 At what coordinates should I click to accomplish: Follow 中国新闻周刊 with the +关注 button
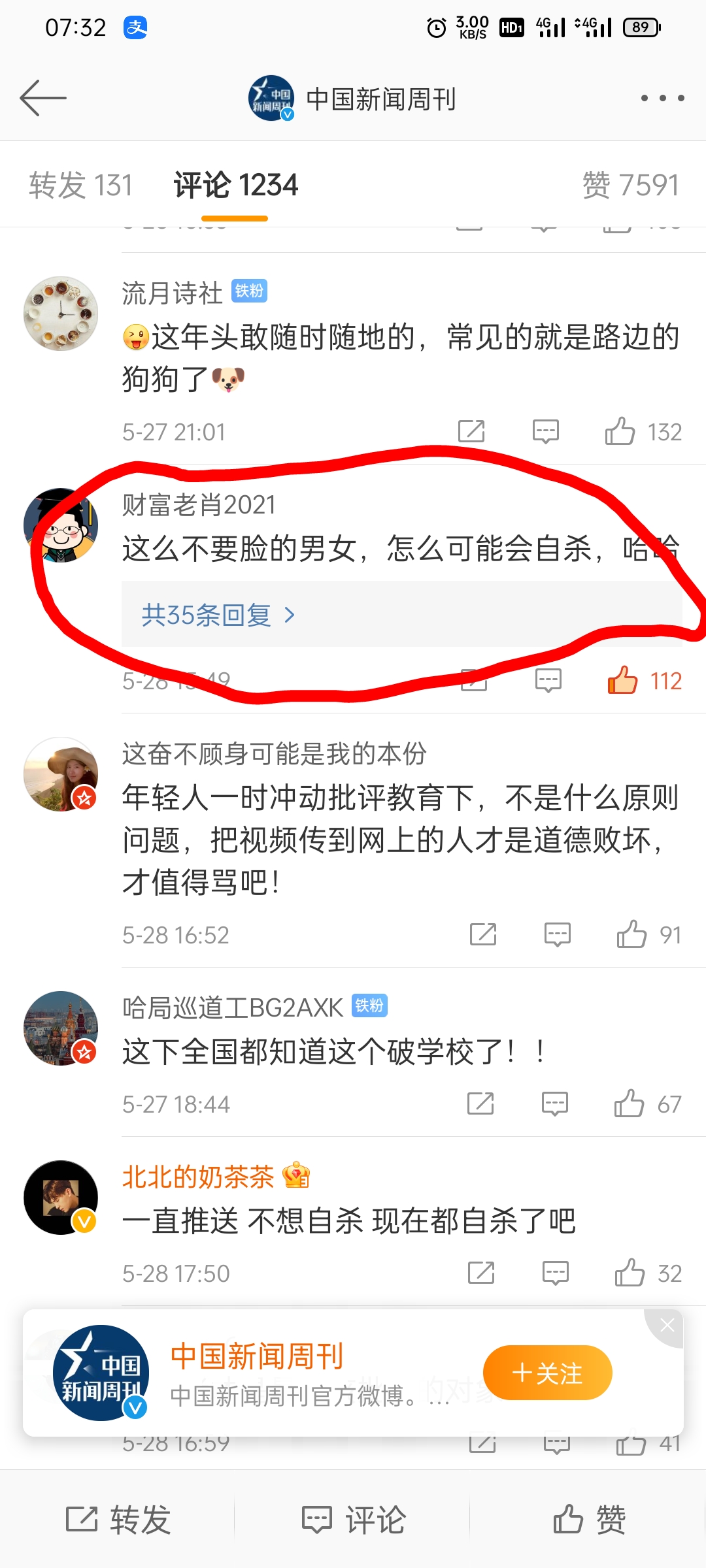548,1373
